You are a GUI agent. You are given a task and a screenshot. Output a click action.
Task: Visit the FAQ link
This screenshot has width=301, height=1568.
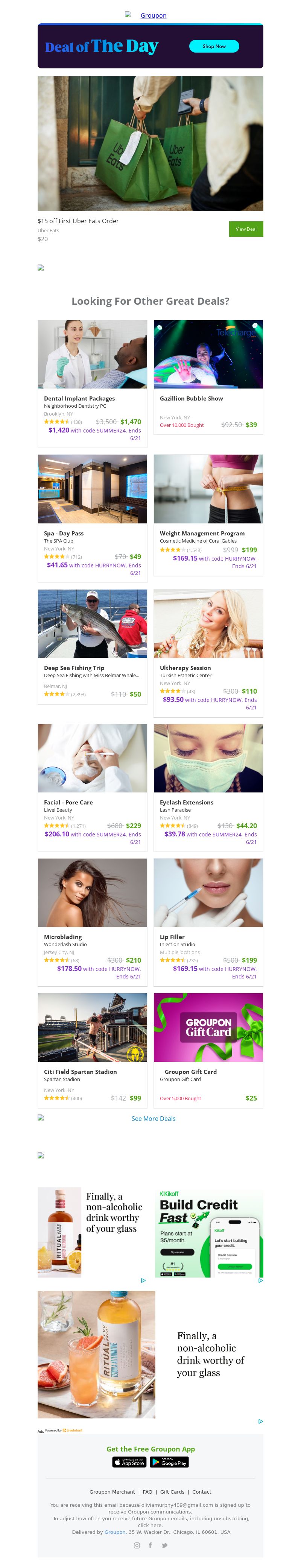coord(147,1491)
